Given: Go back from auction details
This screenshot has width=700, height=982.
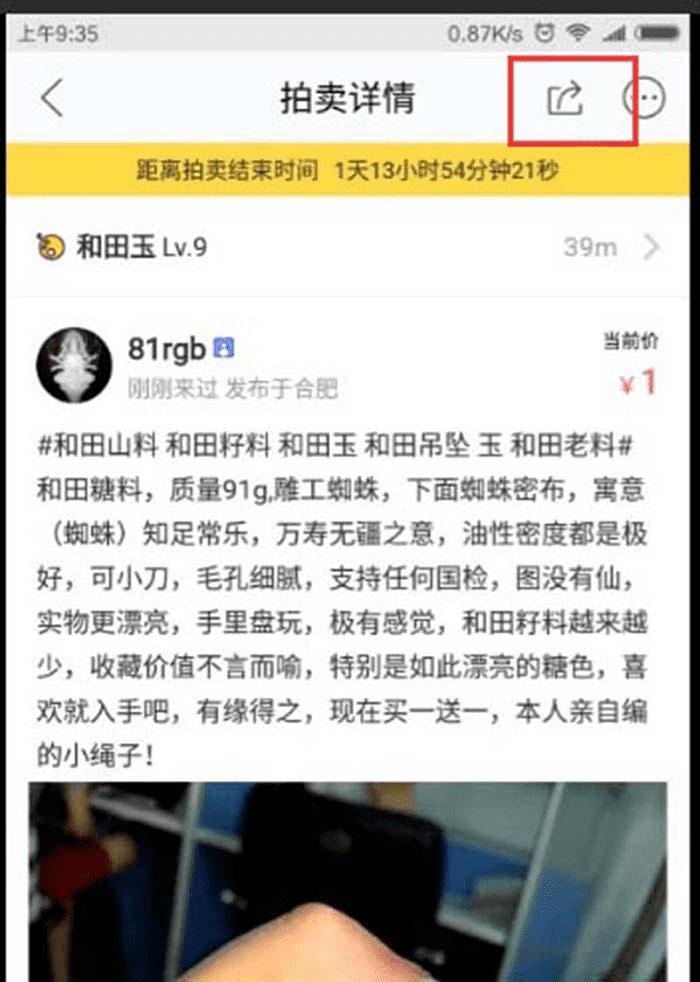Looking at the screenshot, I should click(x=52, y=98).
